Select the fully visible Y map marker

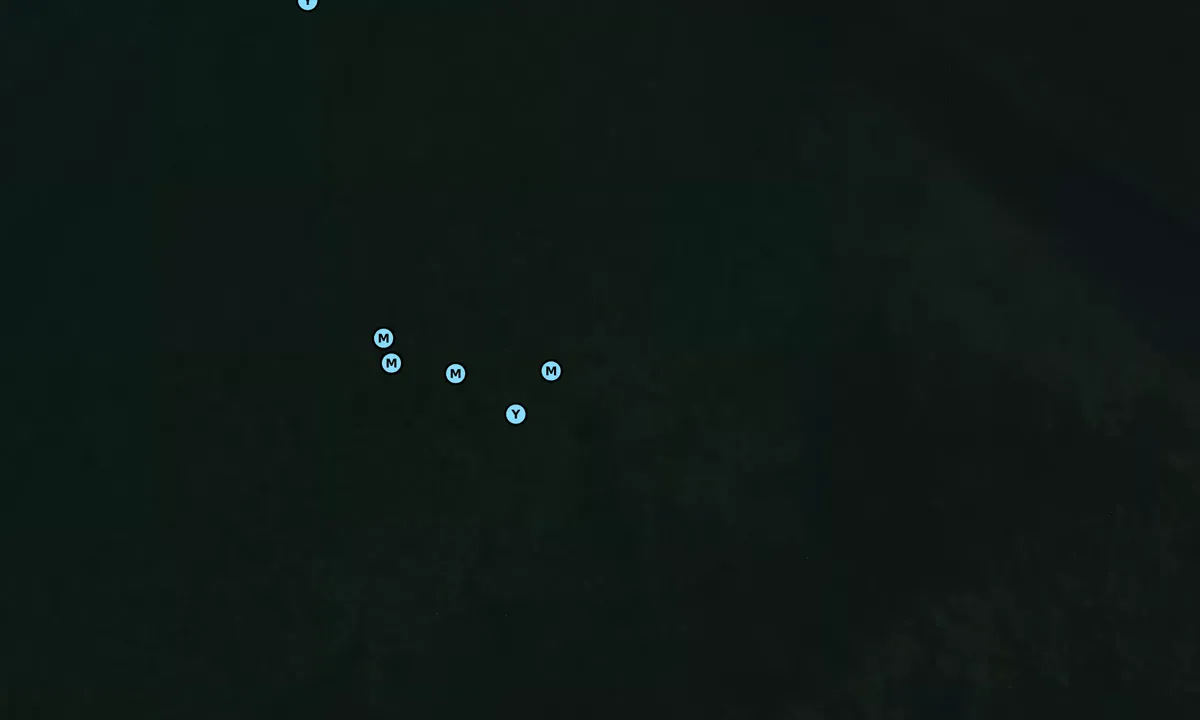pyautogui.click(x=515, y=414)
